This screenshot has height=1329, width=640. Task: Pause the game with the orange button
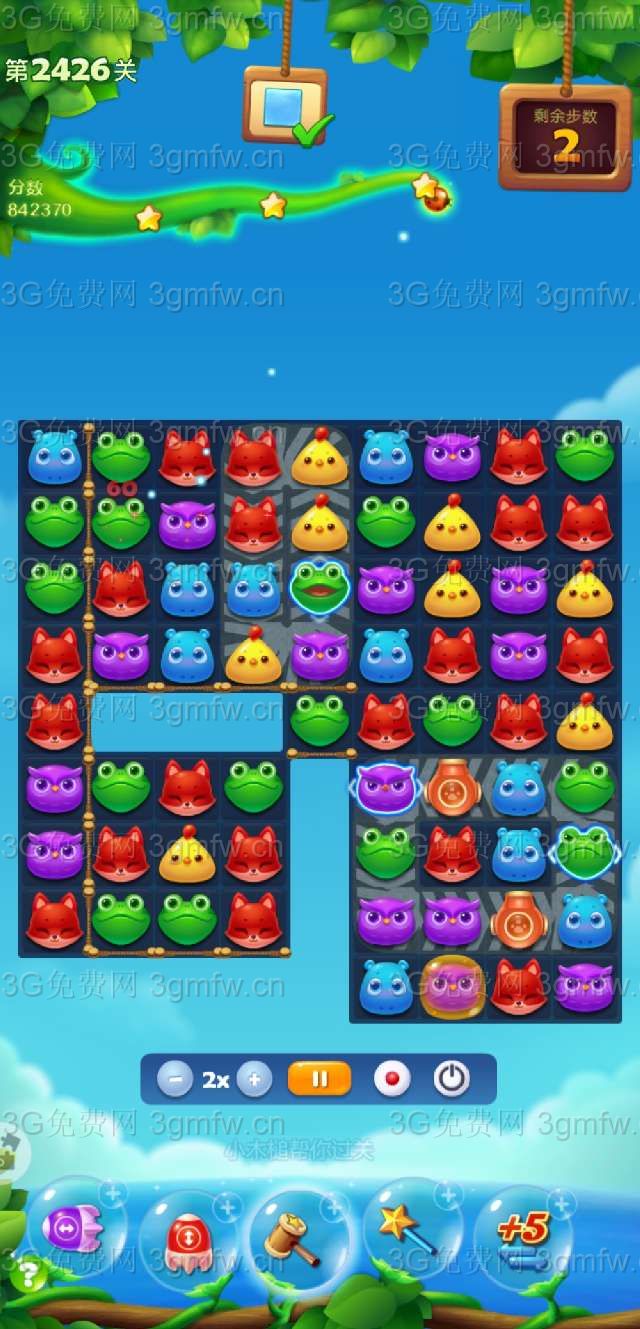point(320,1079)
